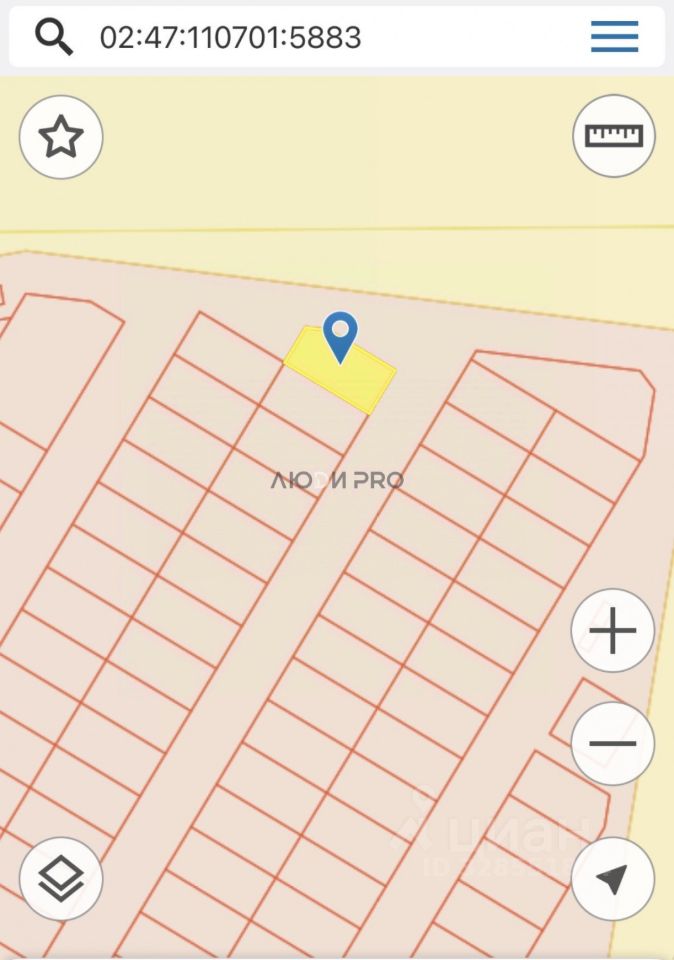Screen dimensions: 674x960
Task: Open the map layers selector
Action: pos(61,879)
